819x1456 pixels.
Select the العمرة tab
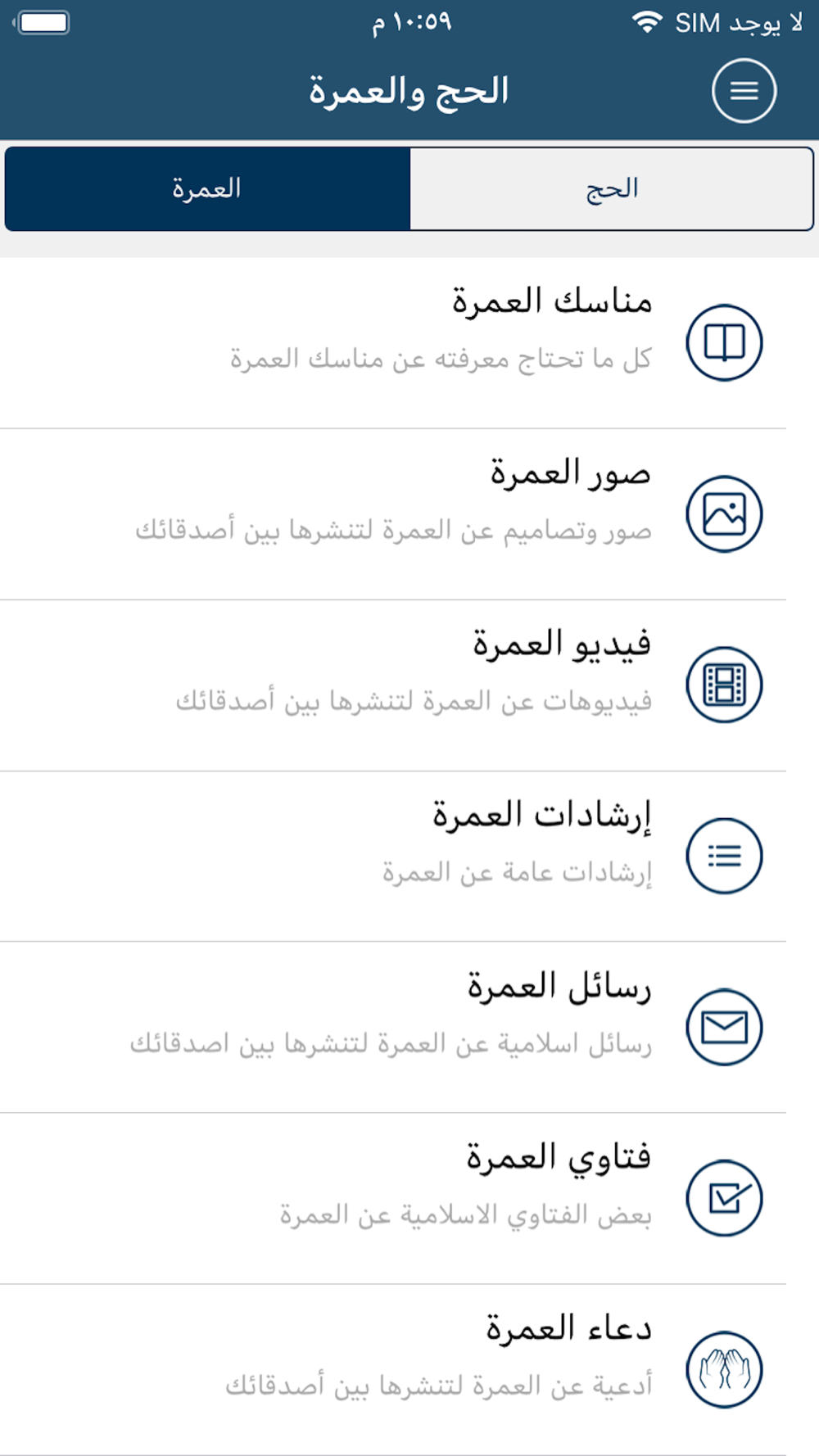click(x=207, y=189)
